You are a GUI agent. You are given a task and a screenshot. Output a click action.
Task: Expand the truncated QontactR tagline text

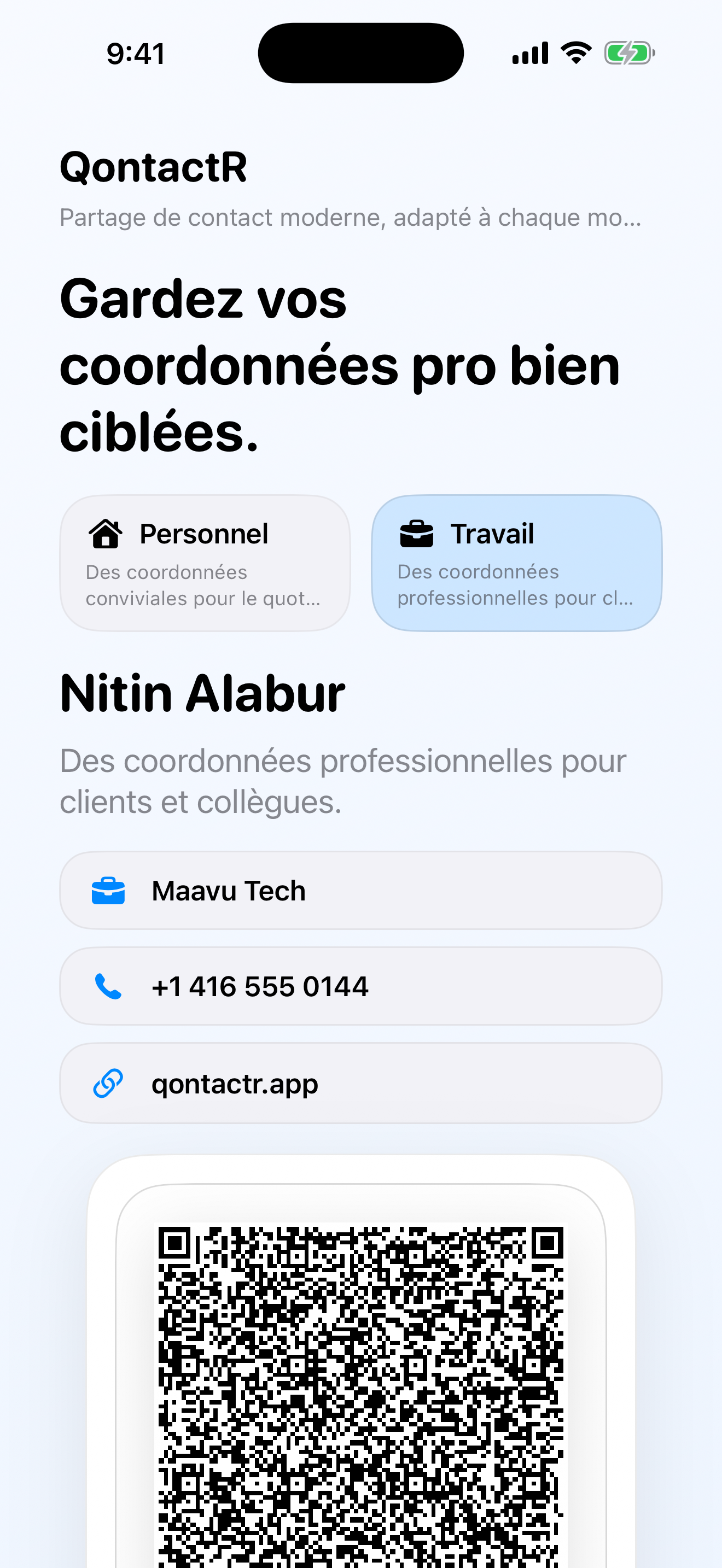click(x=350, y=217)
